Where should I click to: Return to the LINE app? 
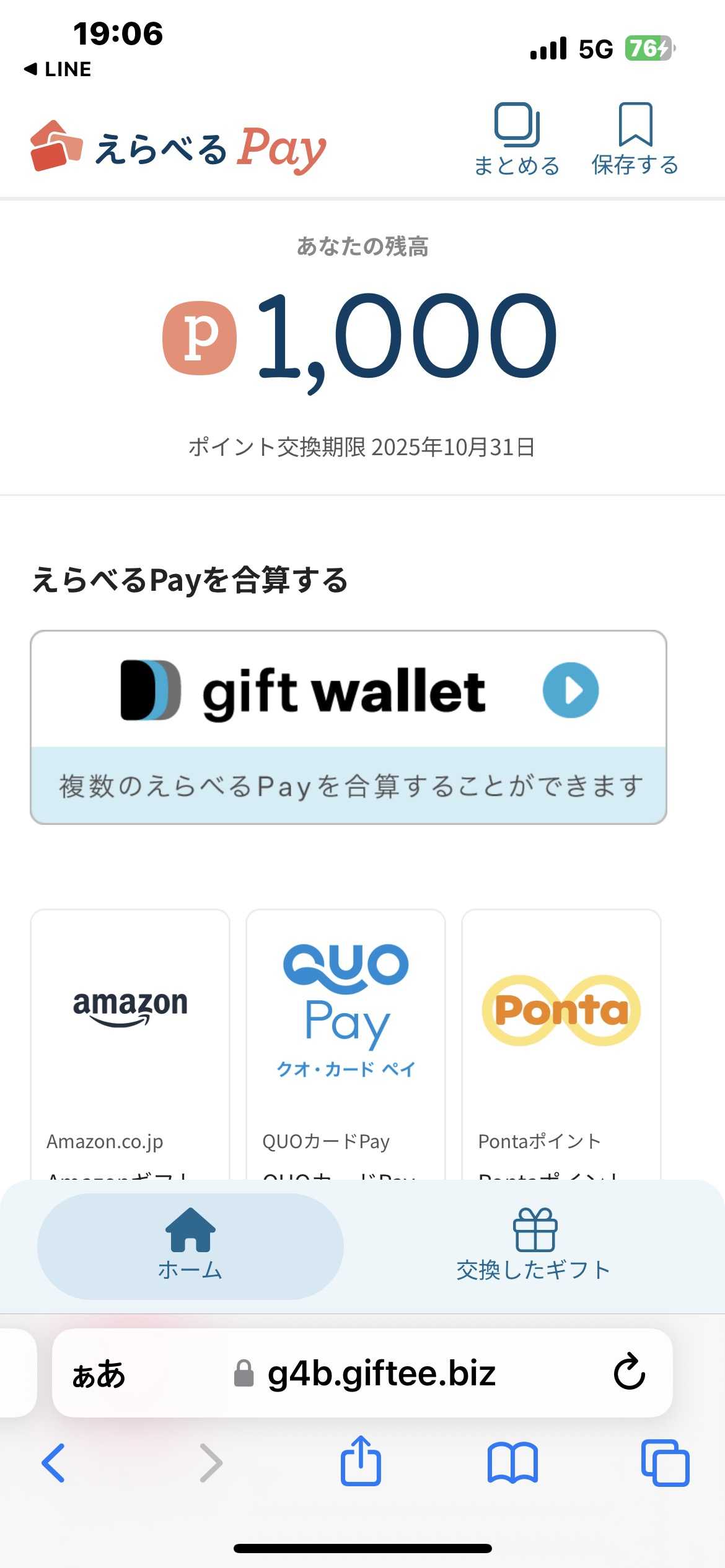pyautogui.click(x=58, y=69)
